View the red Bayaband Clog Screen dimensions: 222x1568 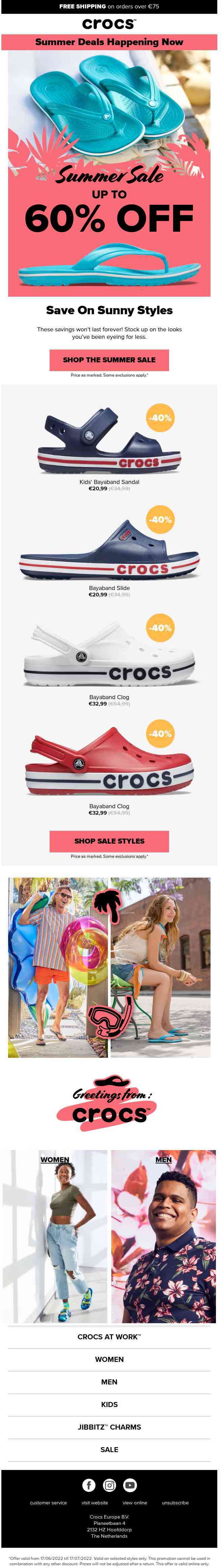[109, 764]
